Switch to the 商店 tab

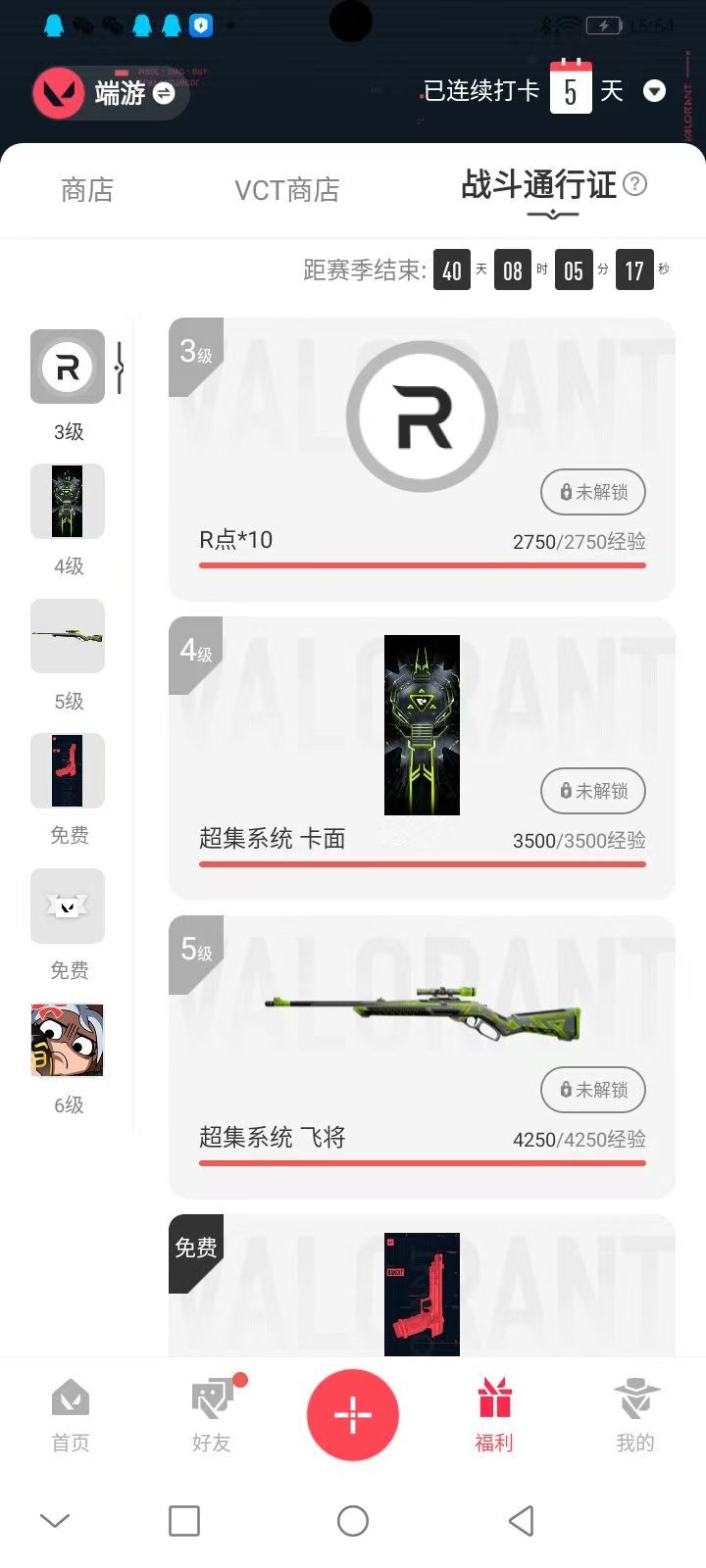[x=87, y=190]
